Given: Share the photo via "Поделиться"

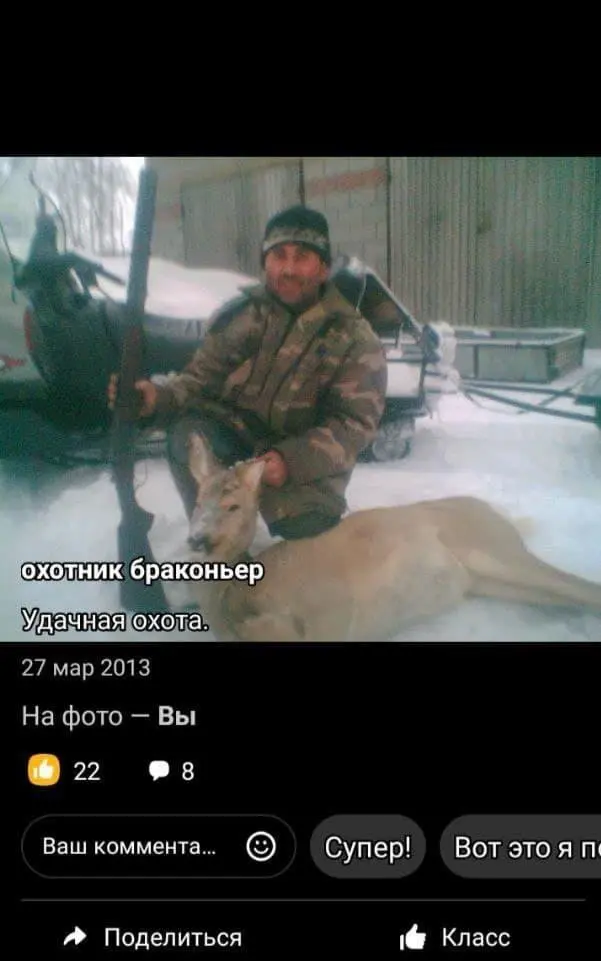Looking at the screenshot, I should click(x=153, y=937).
